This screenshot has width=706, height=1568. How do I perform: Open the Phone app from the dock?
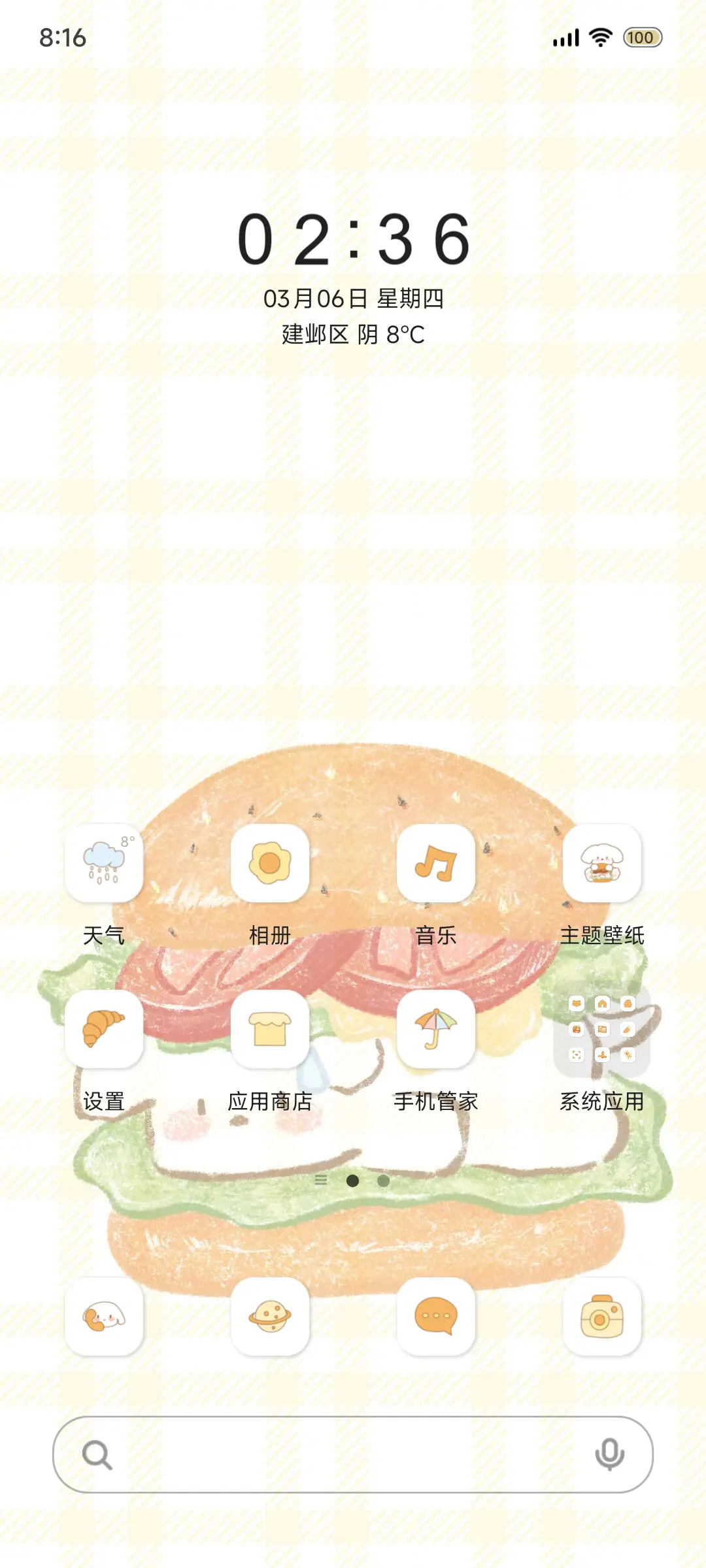point(105,1316)
